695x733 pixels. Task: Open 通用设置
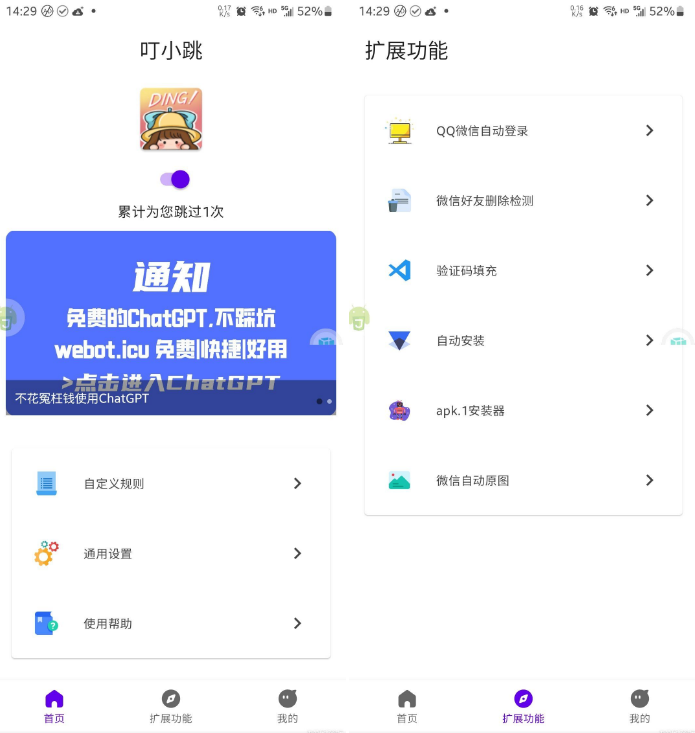point(170,553)
